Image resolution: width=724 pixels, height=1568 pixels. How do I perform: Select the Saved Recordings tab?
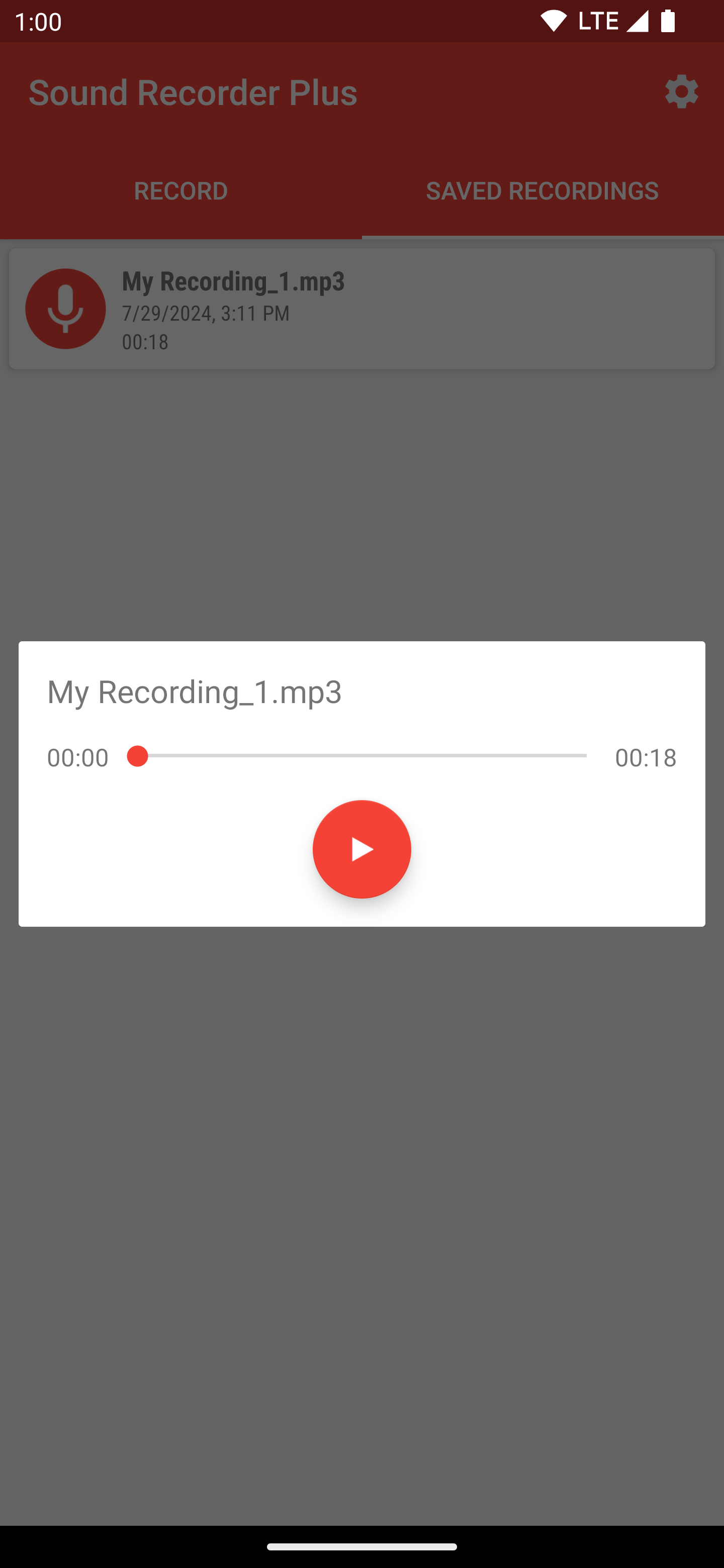[x=542, y=191]
